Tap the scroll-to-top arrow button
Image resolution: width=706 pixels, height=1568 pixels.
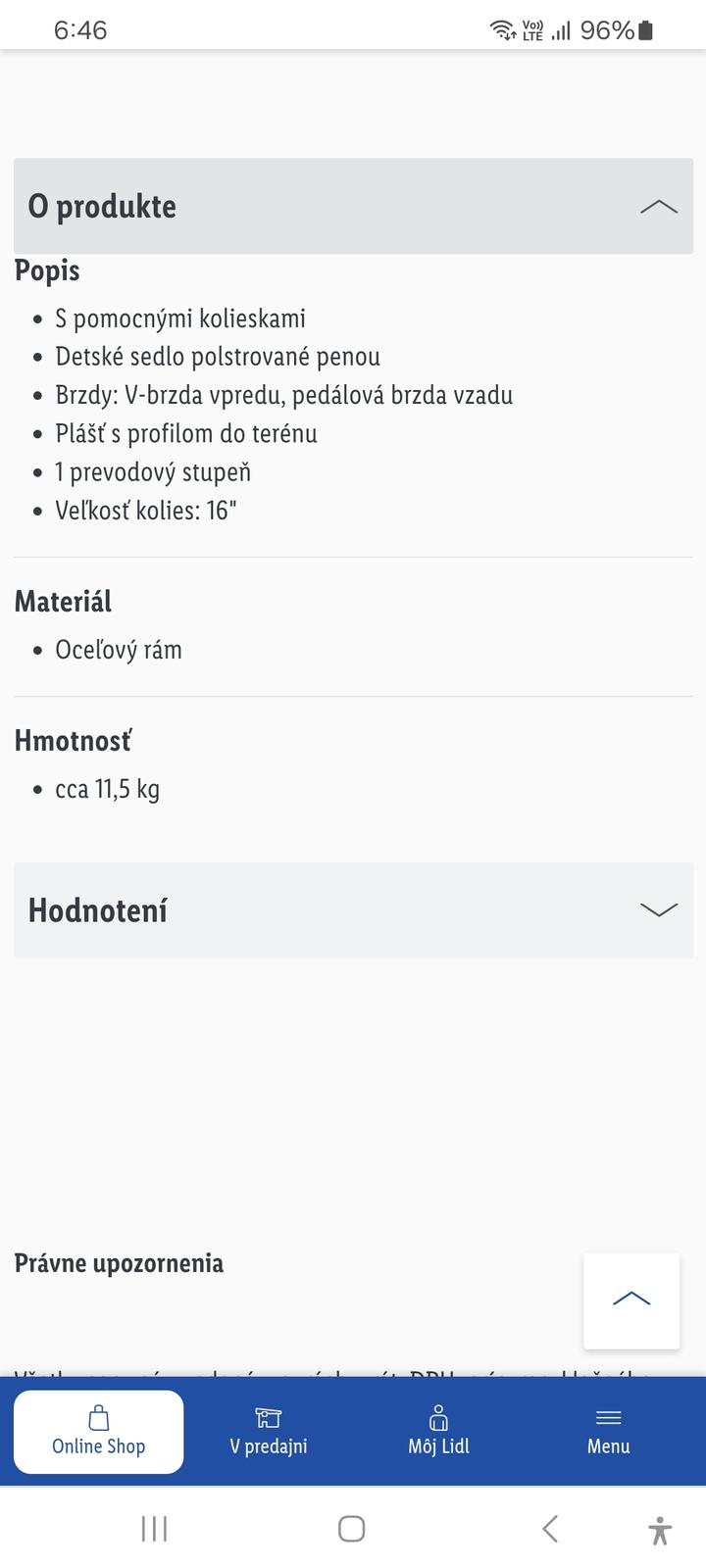pos(631,1300)
